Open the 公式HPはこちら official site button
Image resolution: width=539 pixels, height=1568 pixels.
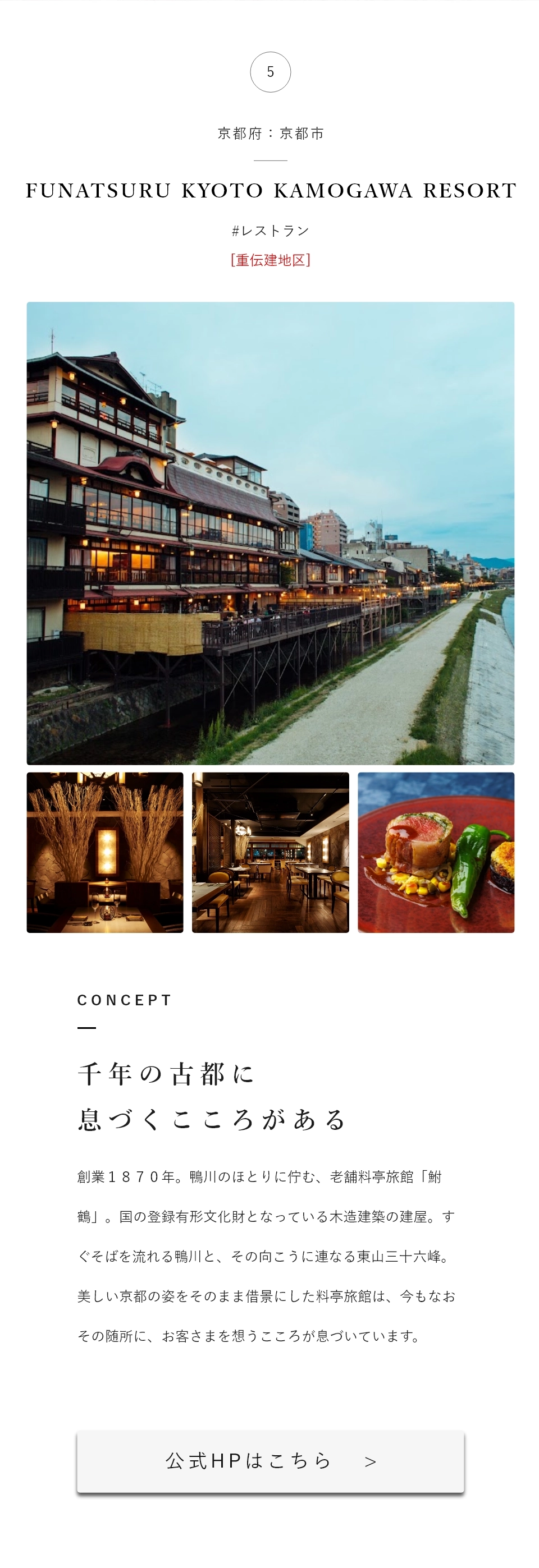(270, 1460)
